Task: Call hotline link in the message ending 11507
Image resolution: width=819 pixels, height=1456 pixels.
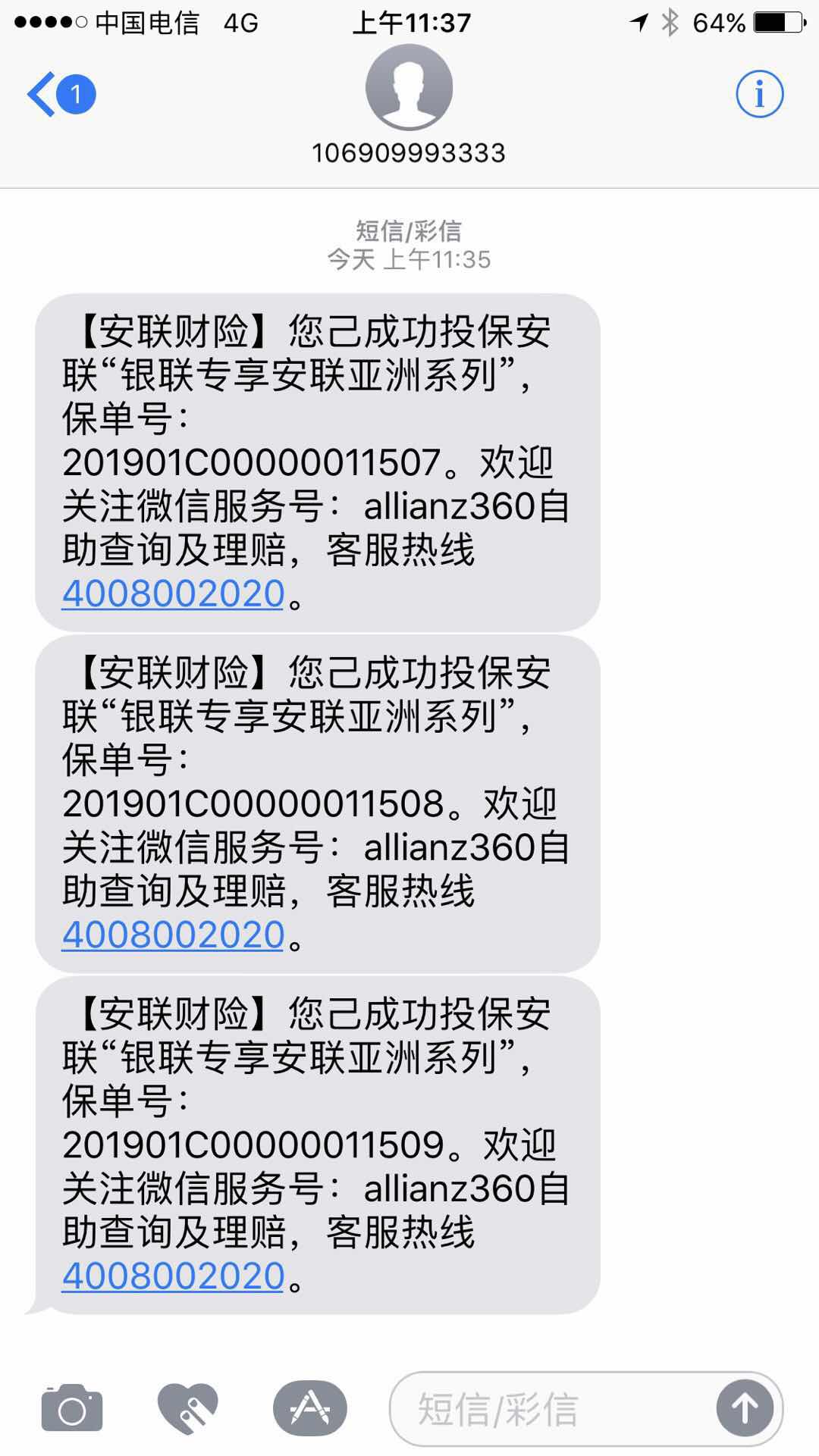Action: point(173,593)
